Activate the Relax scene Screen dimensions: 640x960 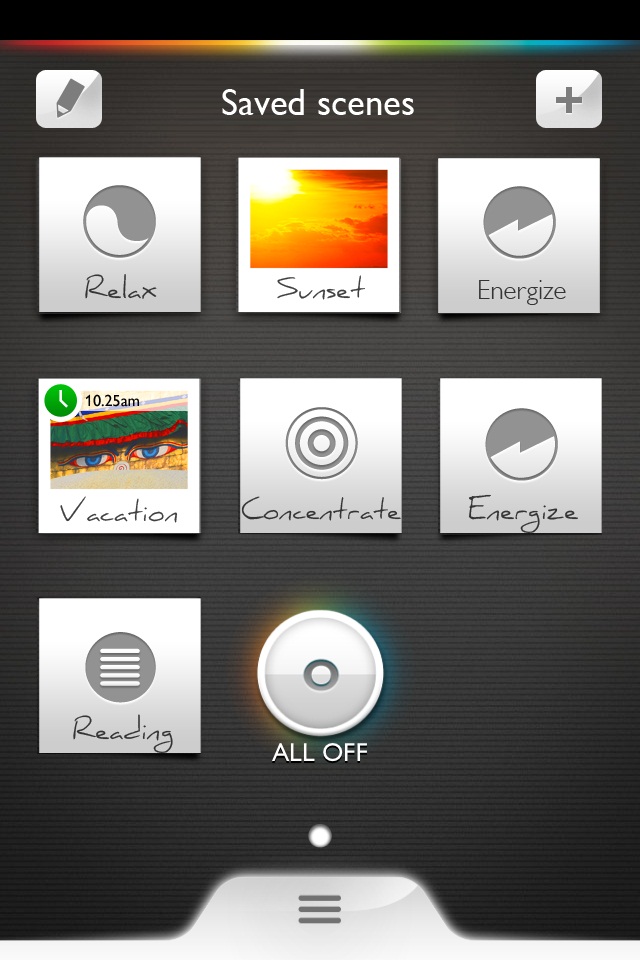click(x=120, y=235)
